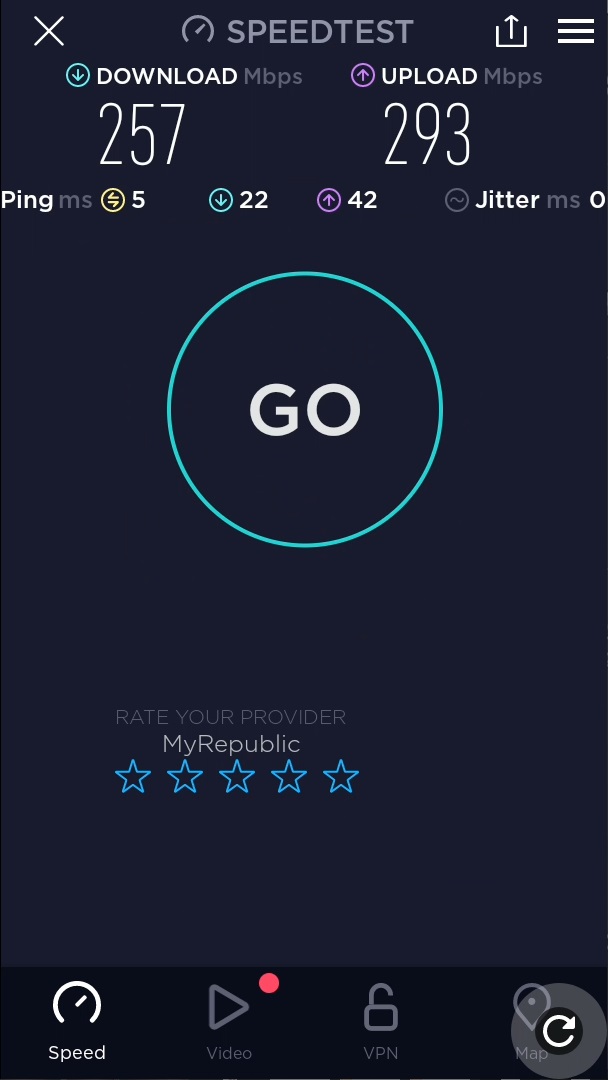Tap the floating refresh button
608x1080 pixels.
[559, 1030]
